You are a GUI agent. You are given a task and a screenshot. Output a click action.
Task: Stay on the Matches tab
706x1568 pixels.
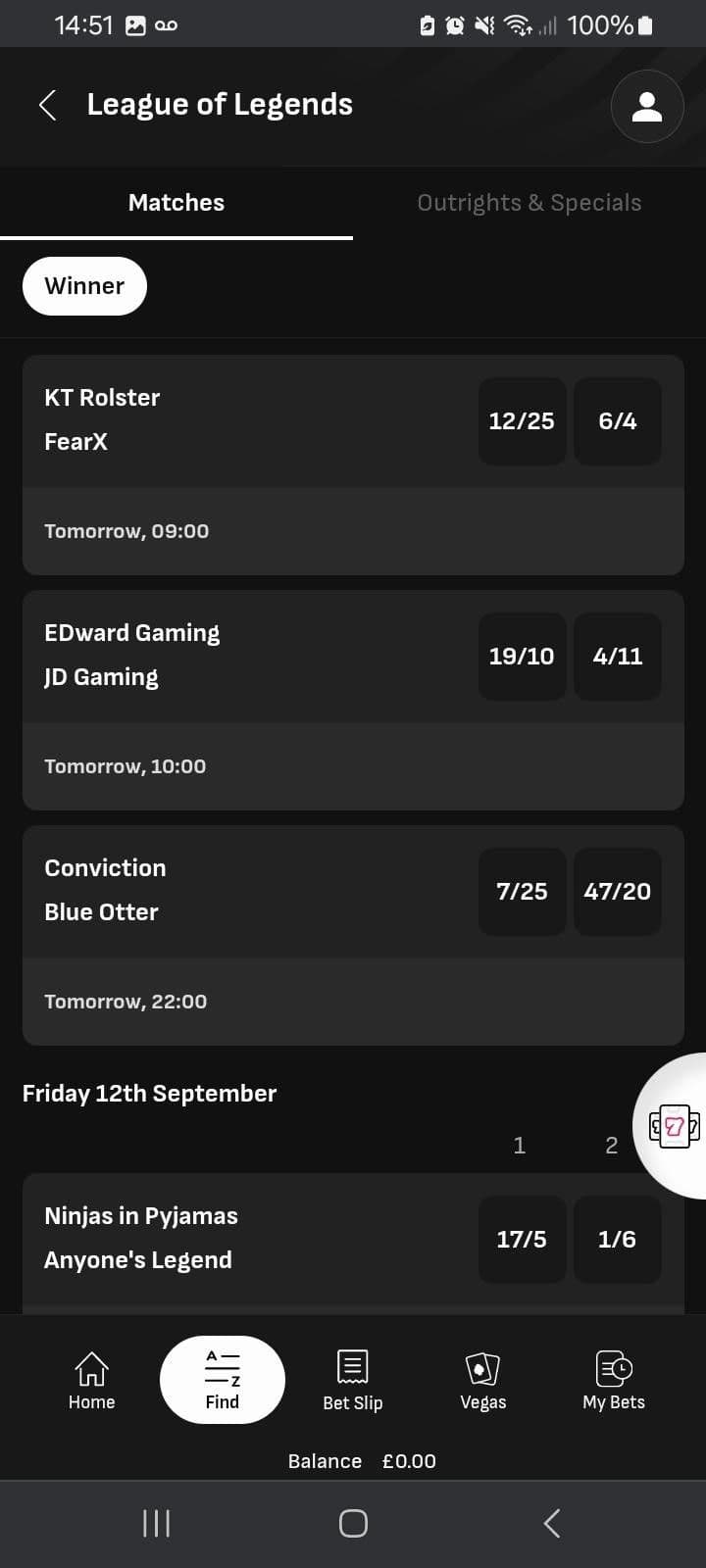176,202
